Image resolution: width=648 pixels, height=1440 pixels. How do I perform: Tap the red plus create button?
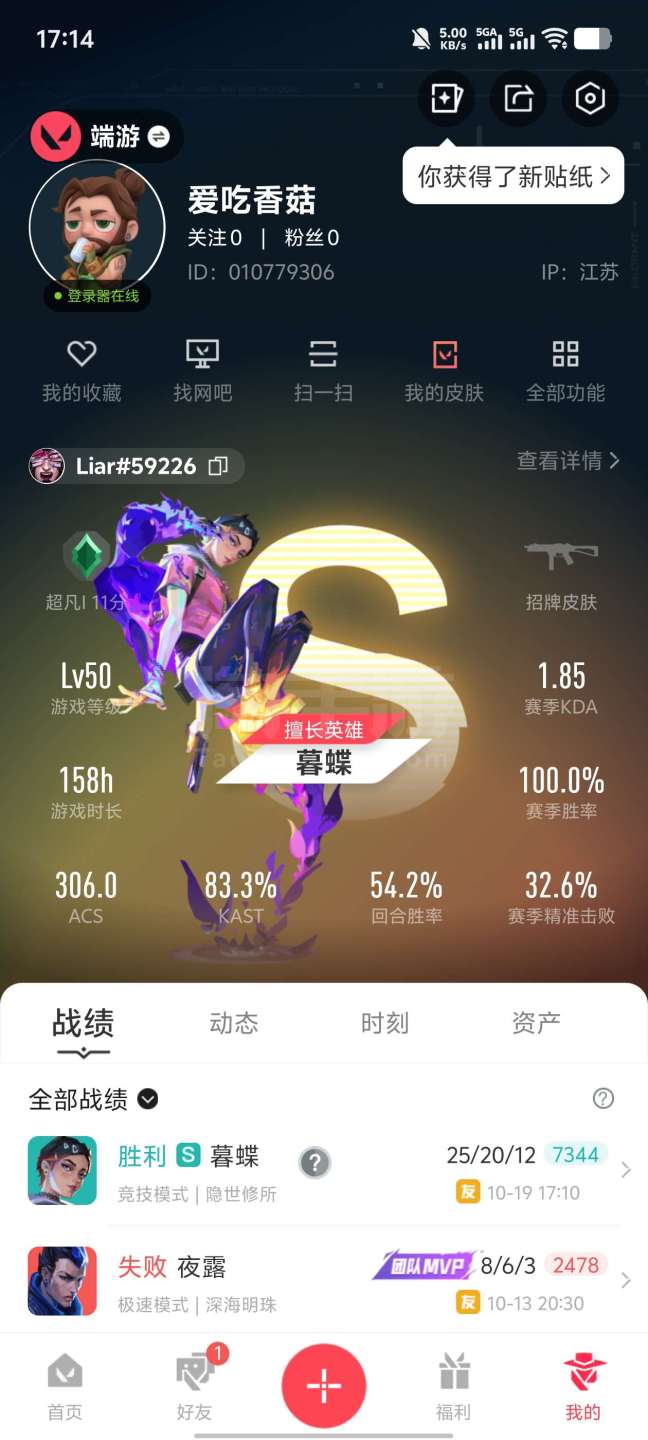324,1386
